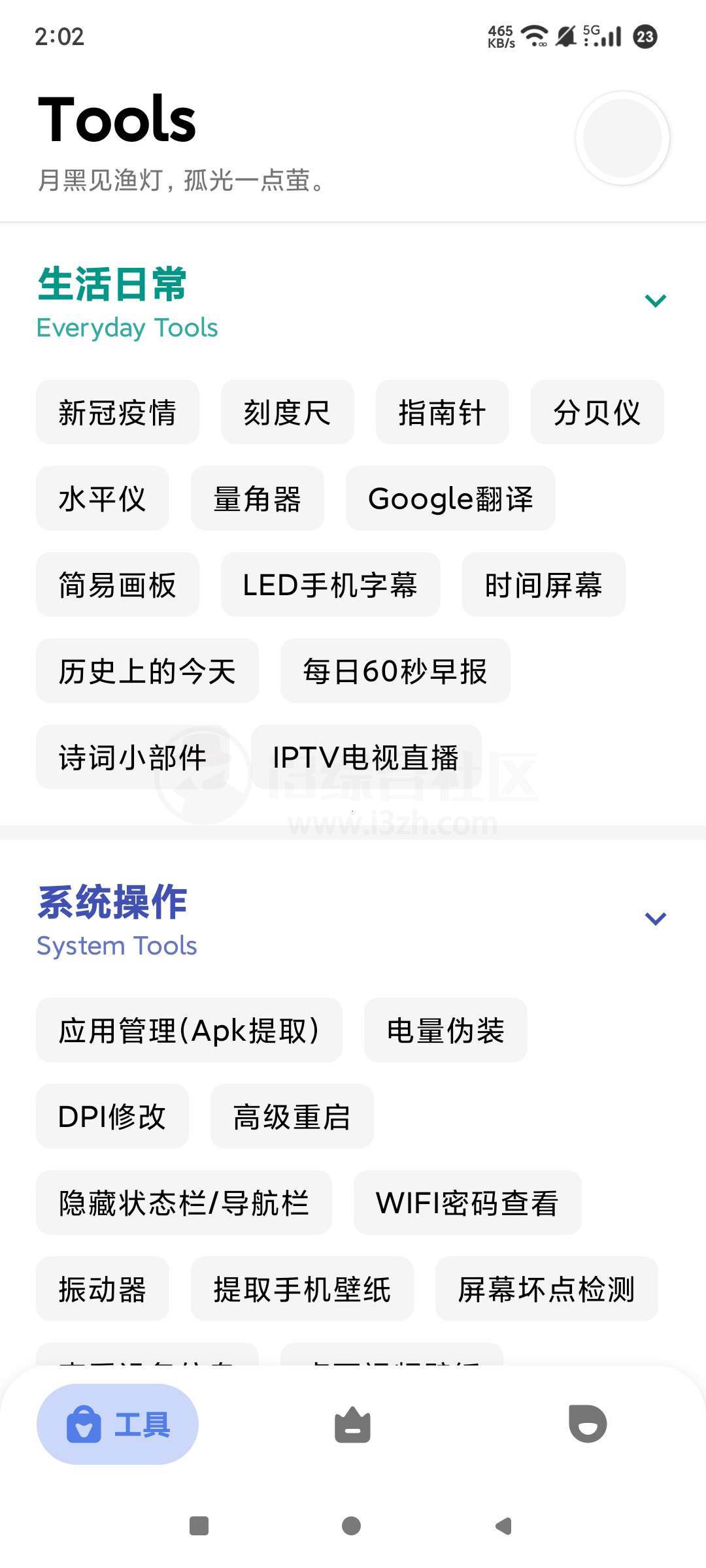Viewport: 706px width, 1568px height.
Task: Launch the 指南针 compass tool
Action: [441, 412]
